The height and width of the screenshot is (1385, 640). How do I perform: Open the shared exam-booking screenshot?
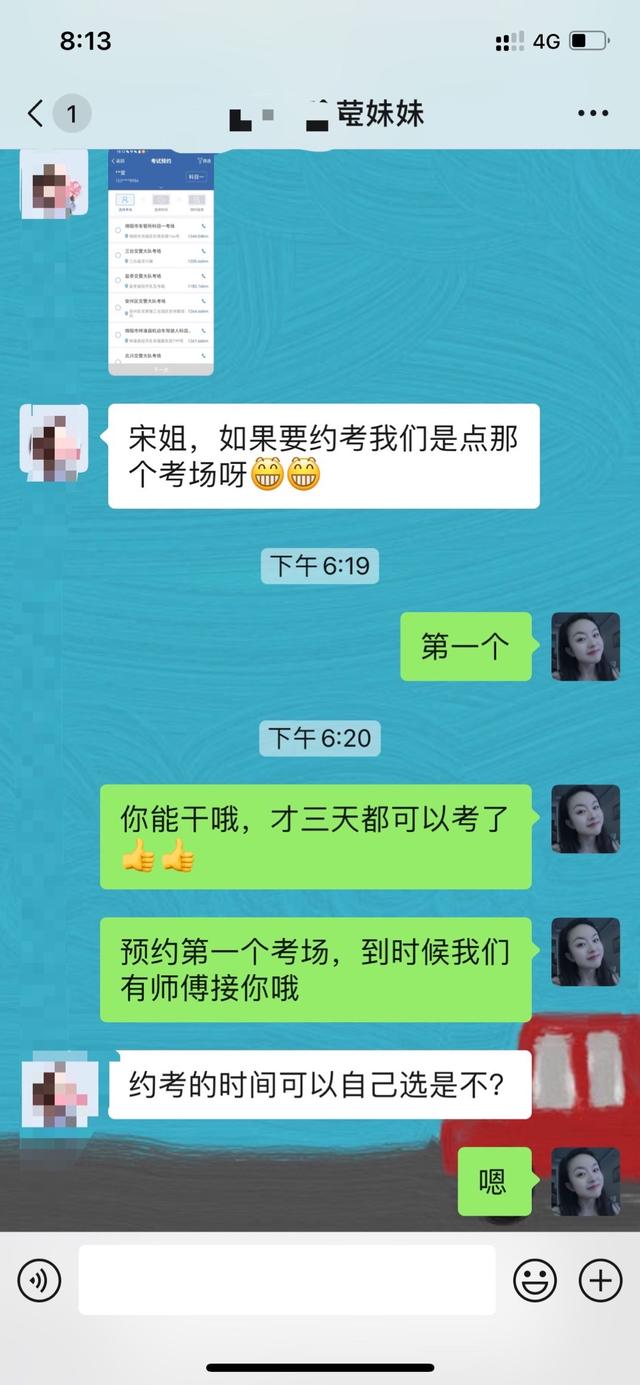pyautogui.click(x=161, y=262)
